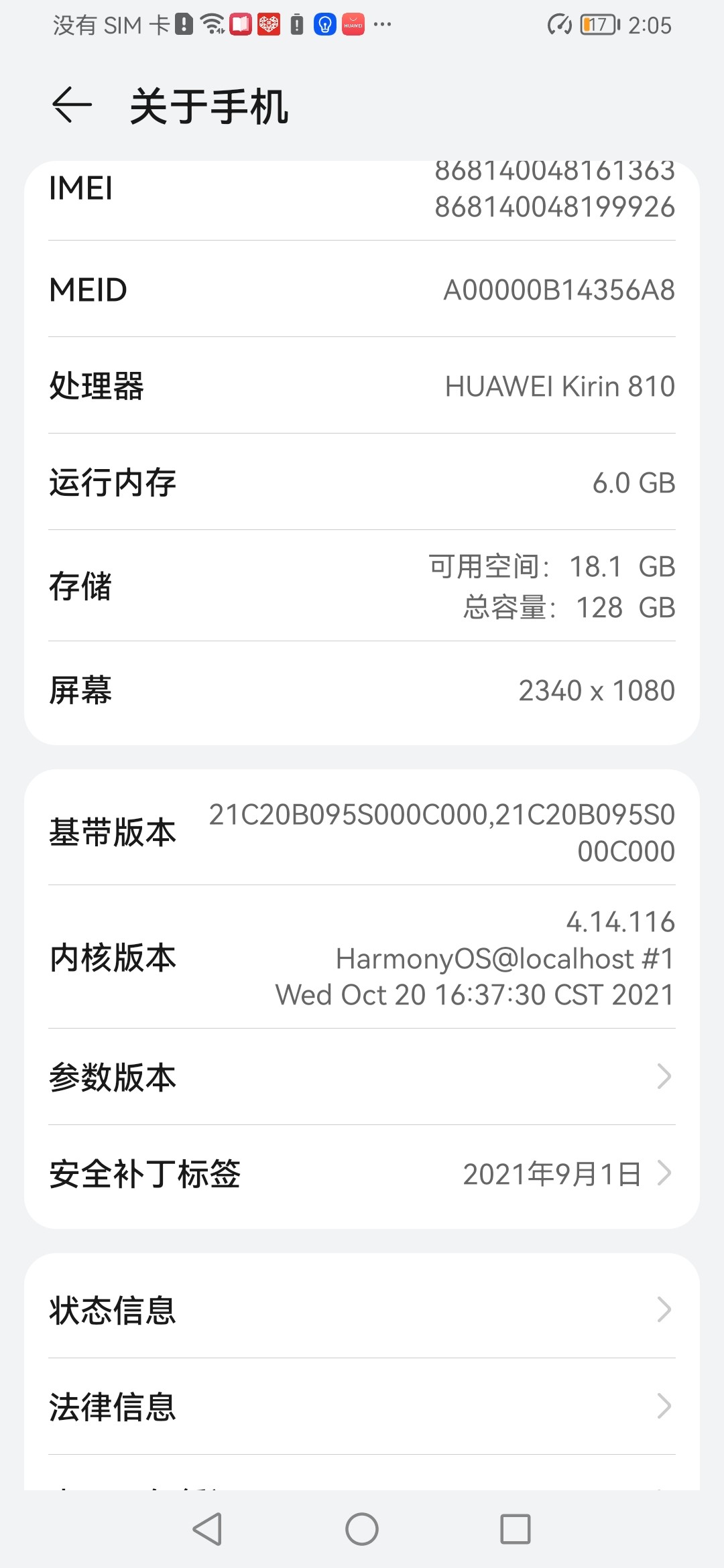Open 法律信息 row
The image size is (724, 1568).
click(362, 1407)
